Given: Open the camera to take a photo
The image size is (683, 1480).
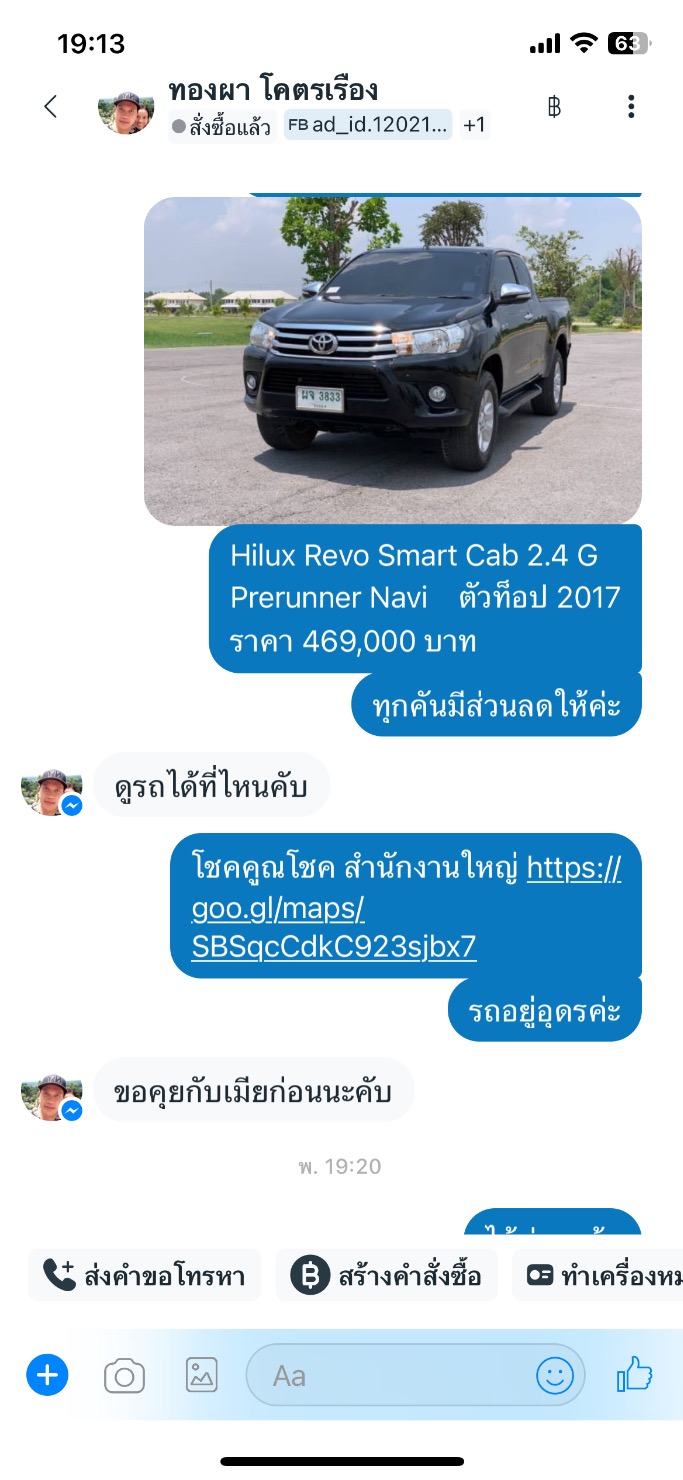Looking at the screenshot, I should pyautogui.click(x=124, y=1377).
